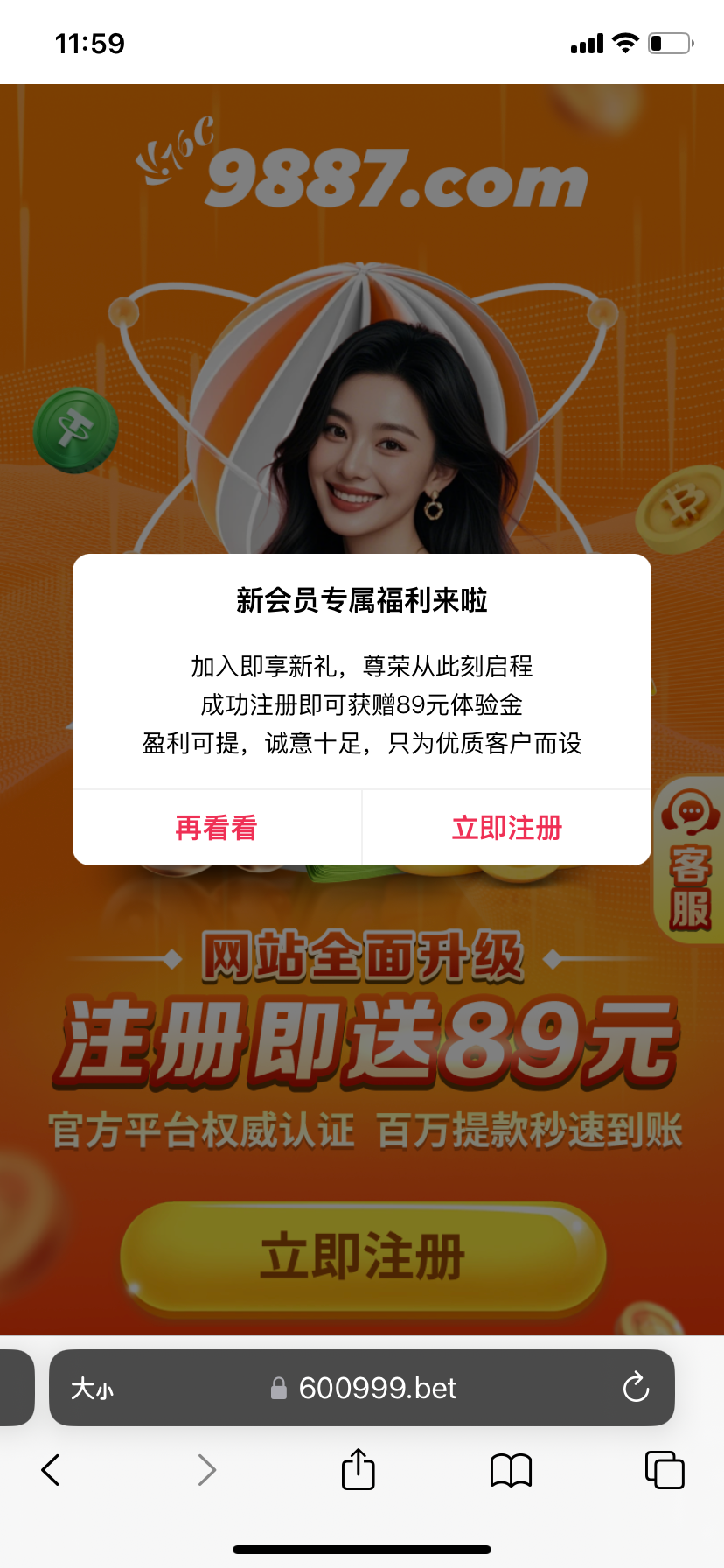Open the 大小 page settings menu

click(92, 1389)
